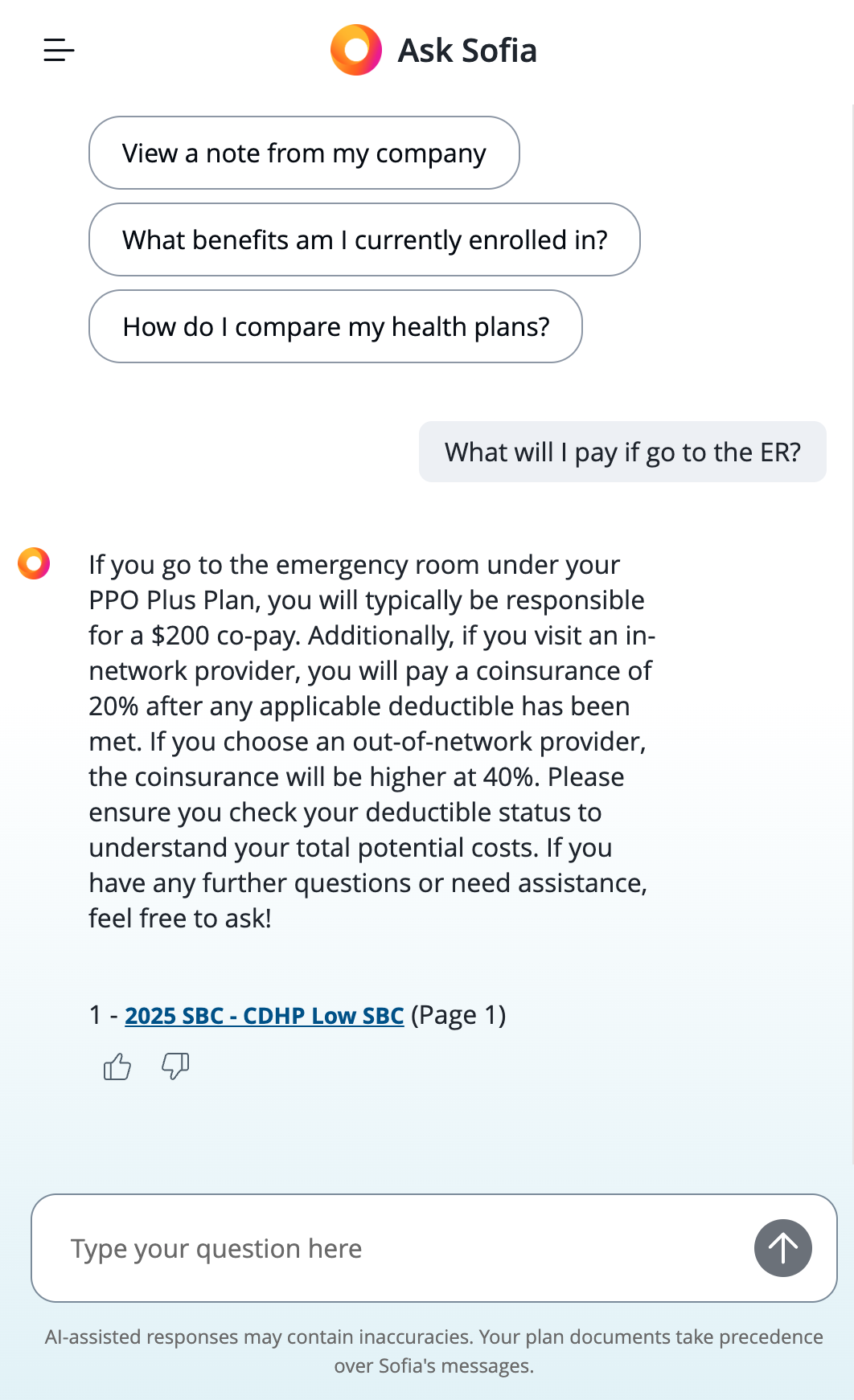This screenshot has width=854, height=1400.
Task: Open the 2025 SBC - CDHP Low SBC link
Action: tap(264, 1016)
